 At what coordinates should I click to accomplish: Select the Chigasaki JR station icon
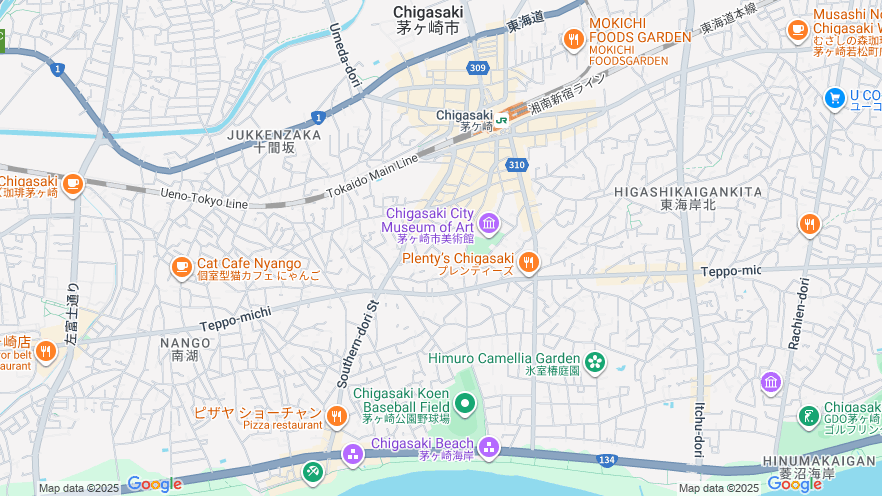(501, 119)
